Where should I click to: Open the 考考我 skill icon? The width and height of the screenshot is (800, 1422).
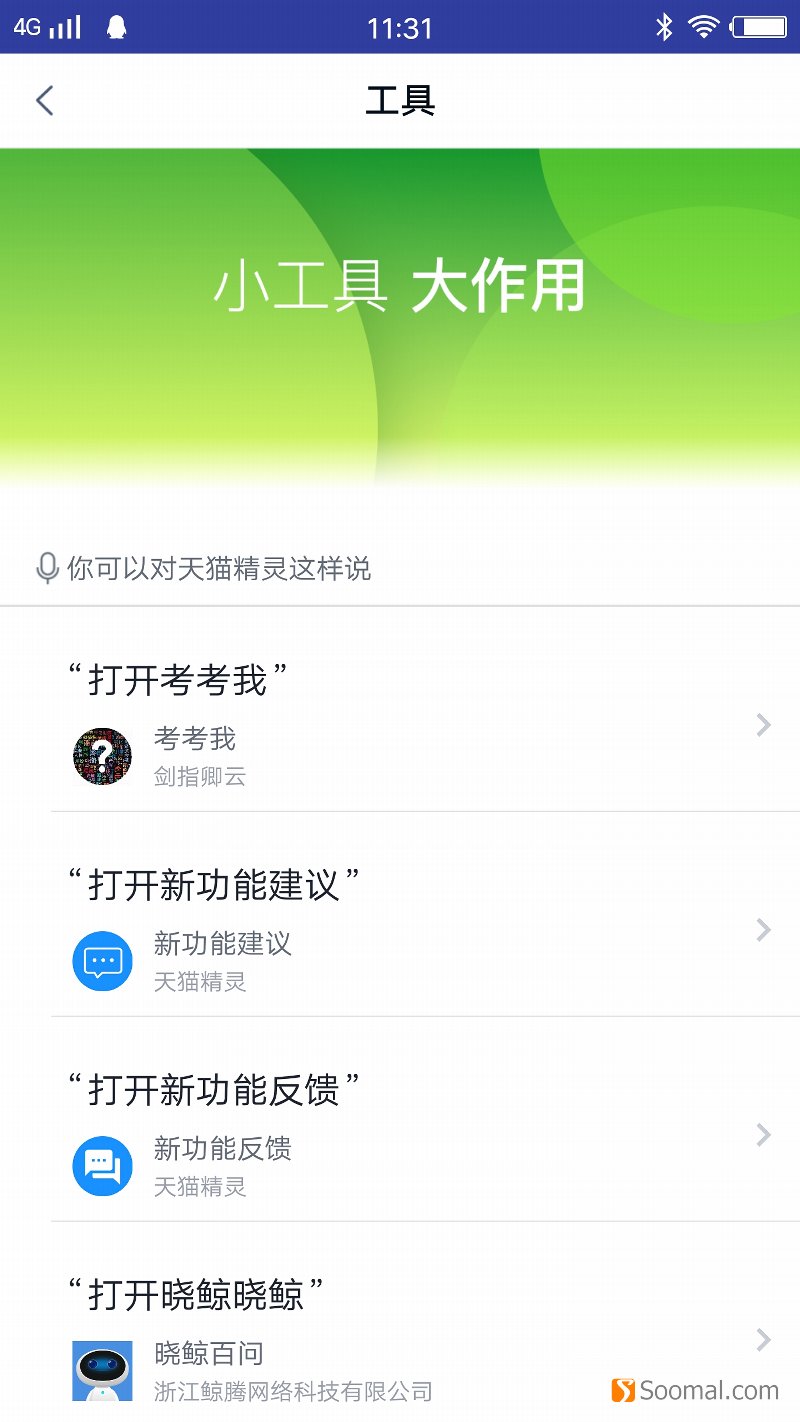coord(101,756)
